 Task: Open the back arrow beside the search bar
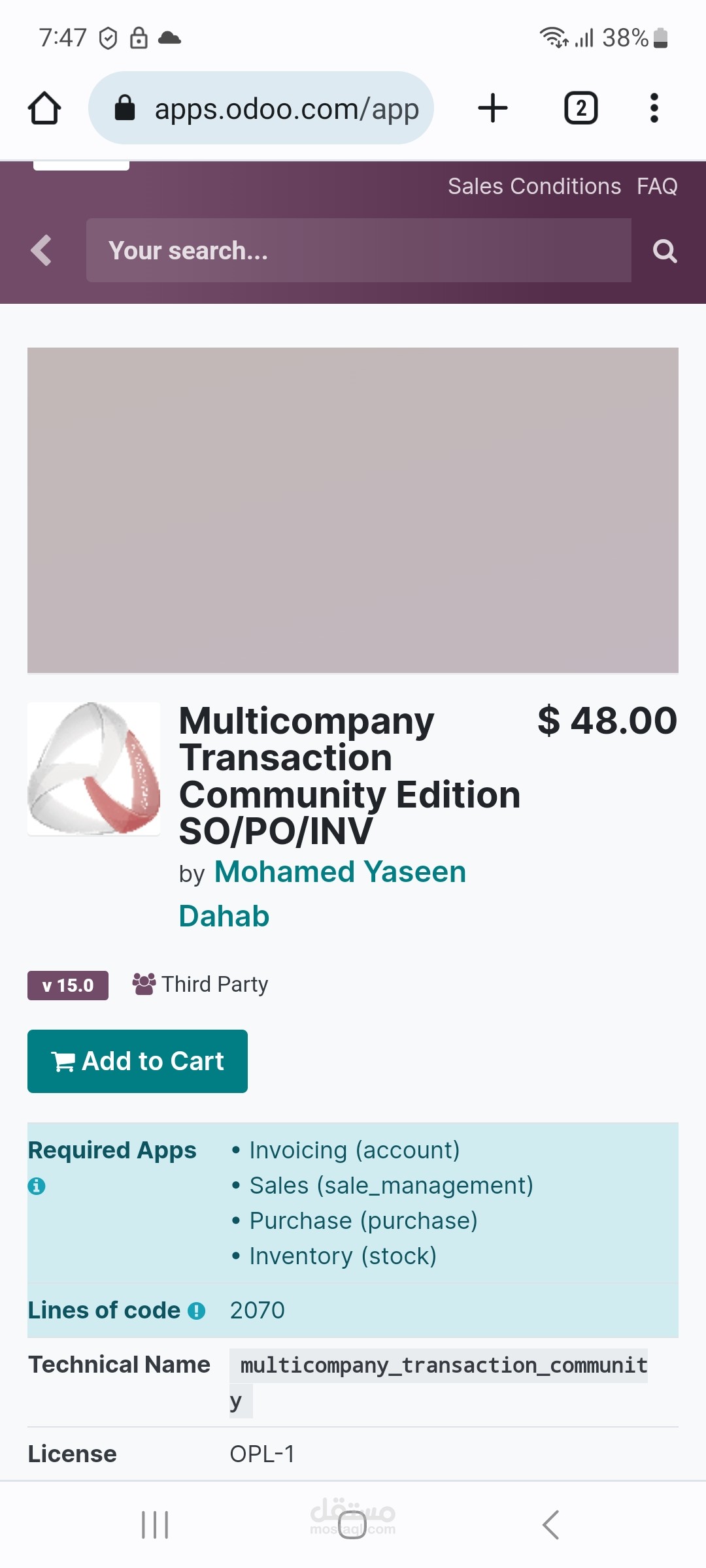[41, 250]
